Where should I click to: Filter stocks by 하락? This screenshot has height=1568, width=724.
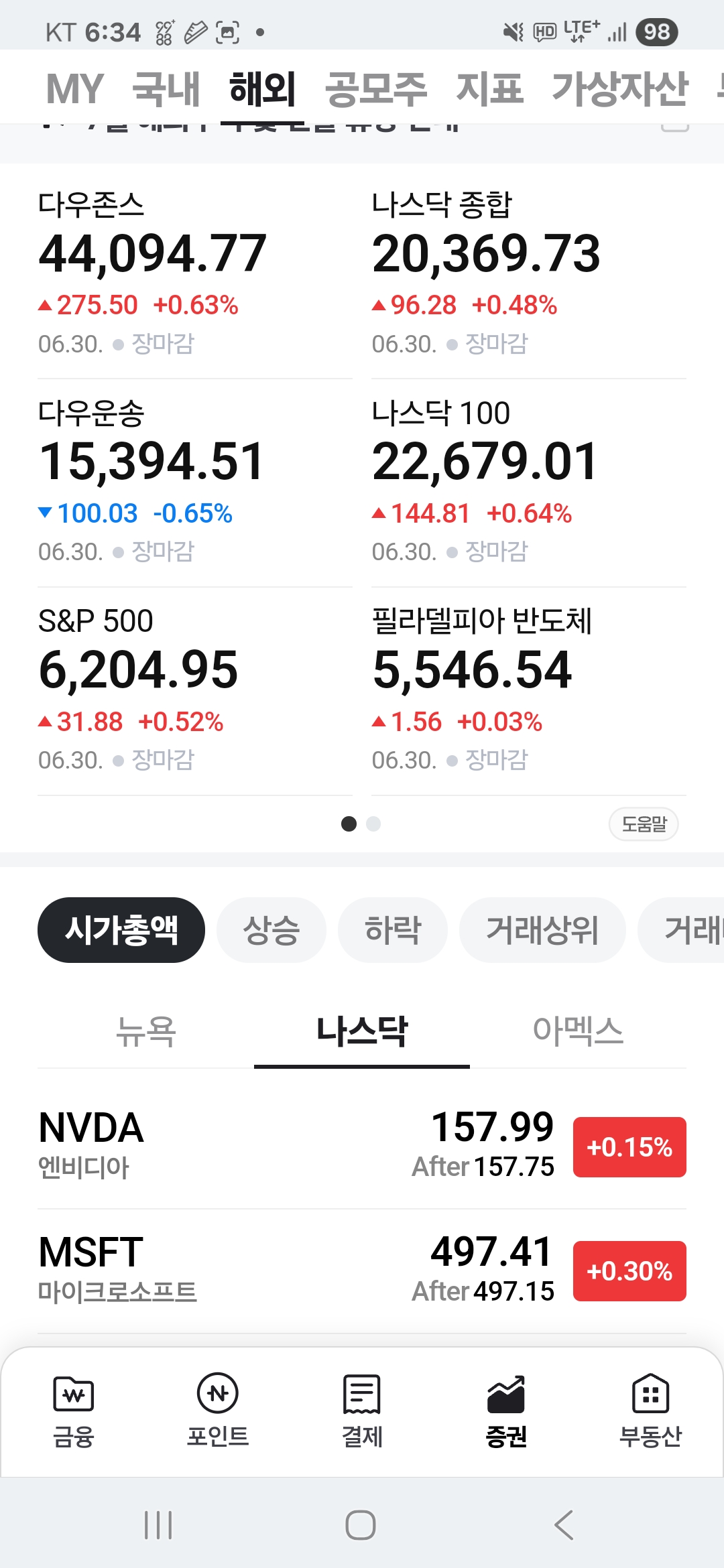(392, 930)
